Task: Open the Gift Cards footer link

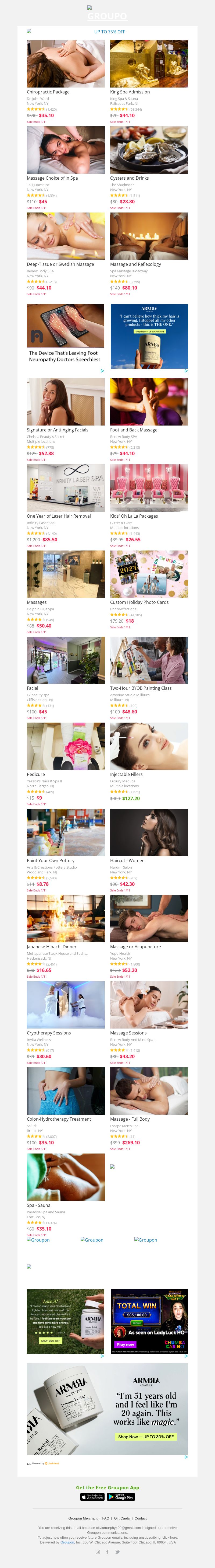Action: [122, 1518]
